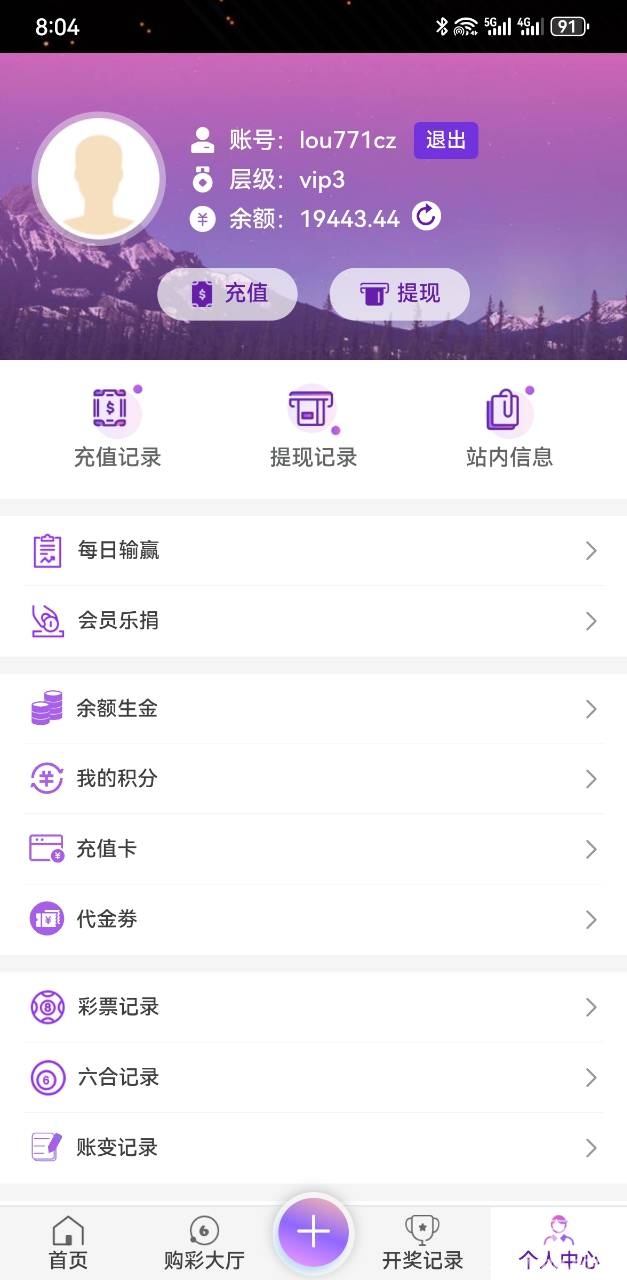The image size is (627, 1280).
Task: Select the 会员乐捐 row
Action: [313, 621]
